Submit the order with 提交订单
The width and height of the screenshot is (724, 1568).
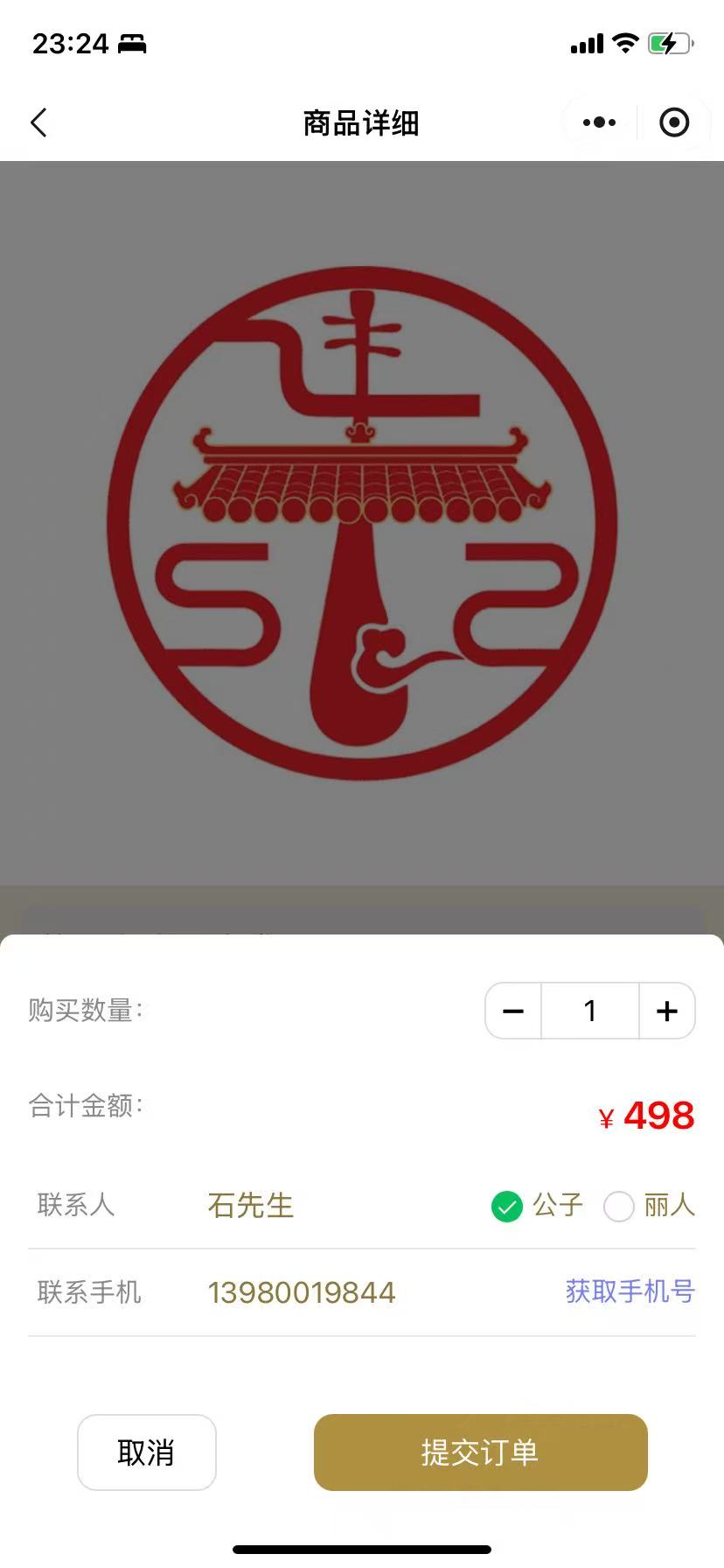[x=480, y=1452]
